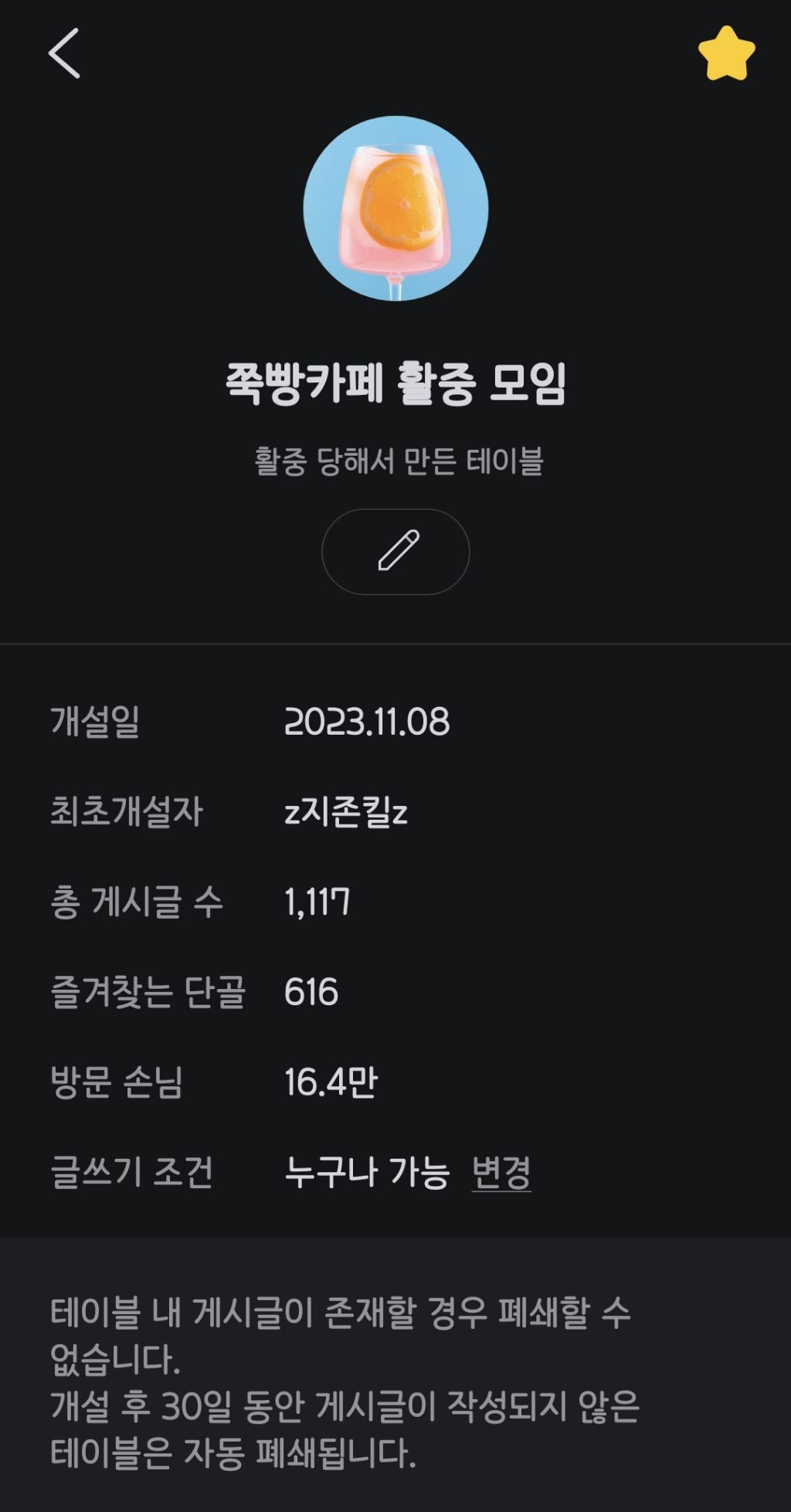Go back with the top-left arrow
The image size is (791, 1512).
64,53
